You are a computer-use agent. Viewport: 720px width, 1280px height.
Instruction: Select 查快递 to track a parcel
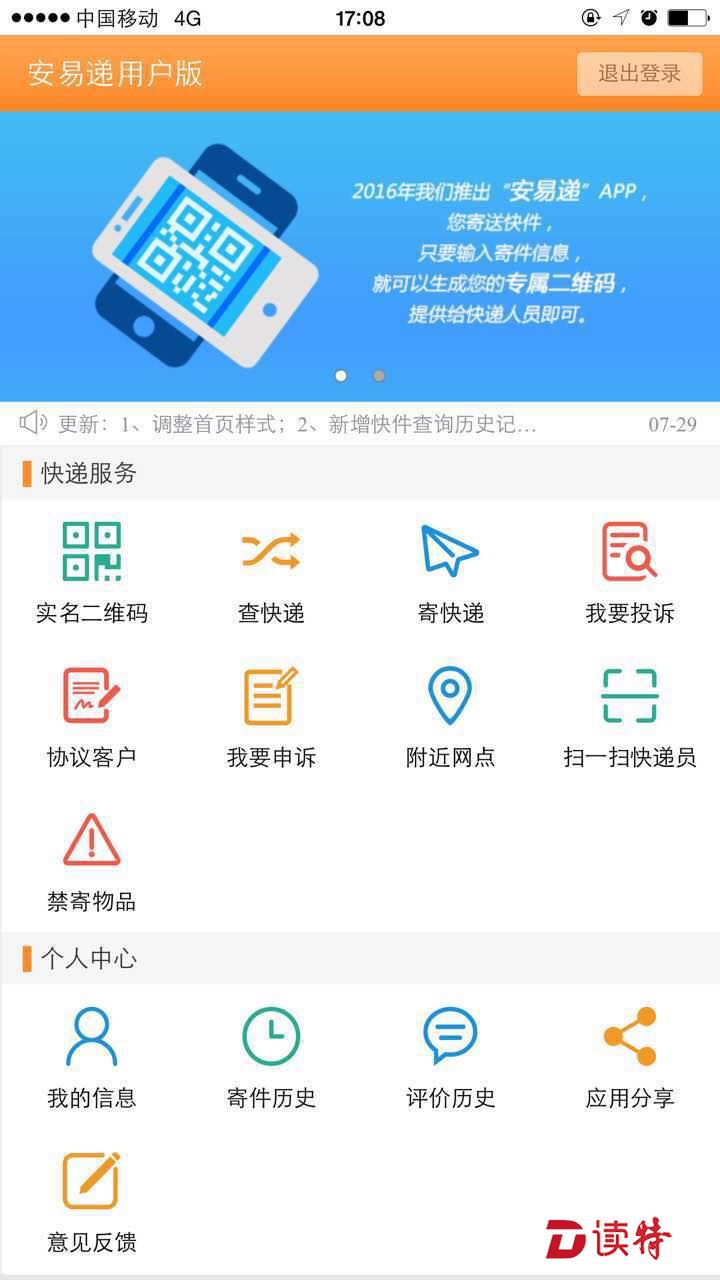tap(271, 572)
